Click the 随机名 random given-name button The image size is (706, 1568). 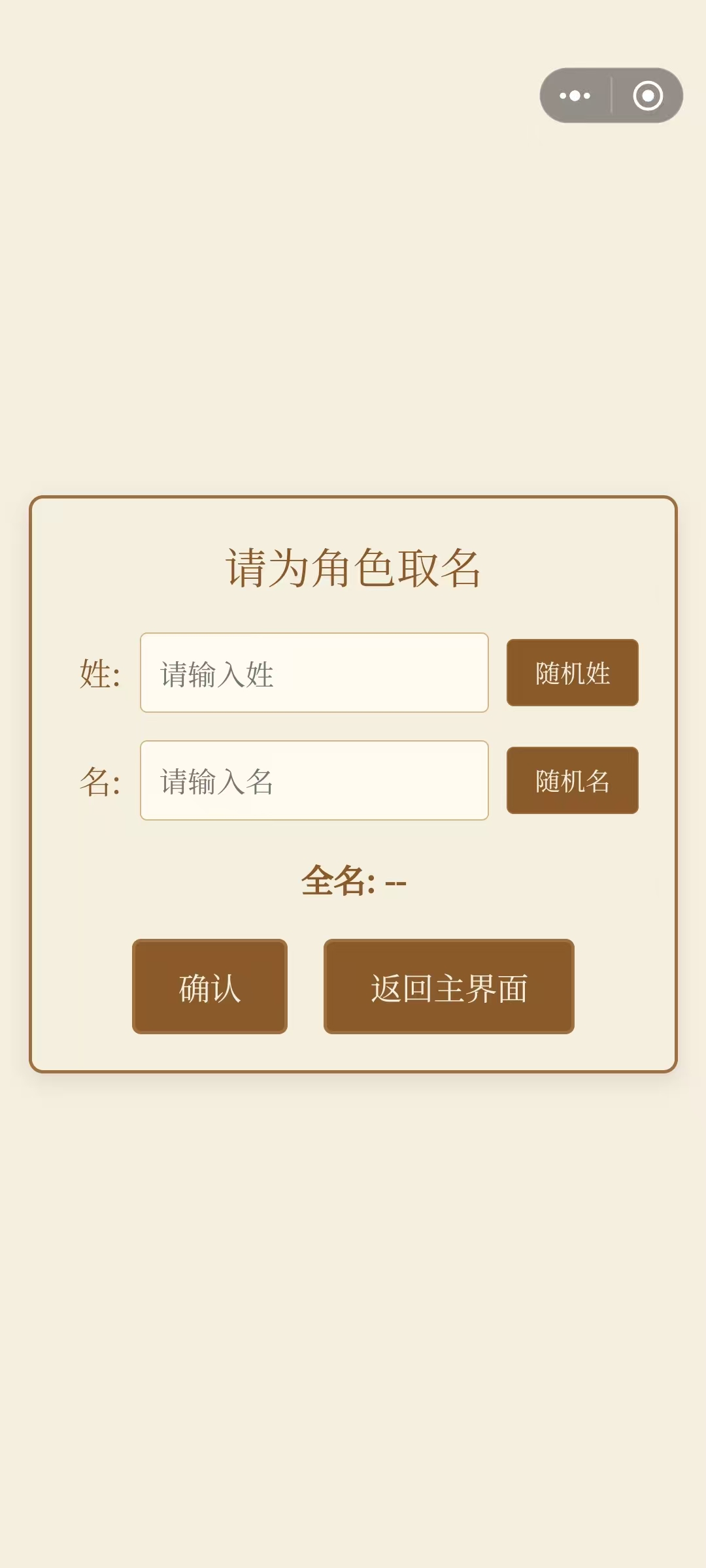pos(571,781)
